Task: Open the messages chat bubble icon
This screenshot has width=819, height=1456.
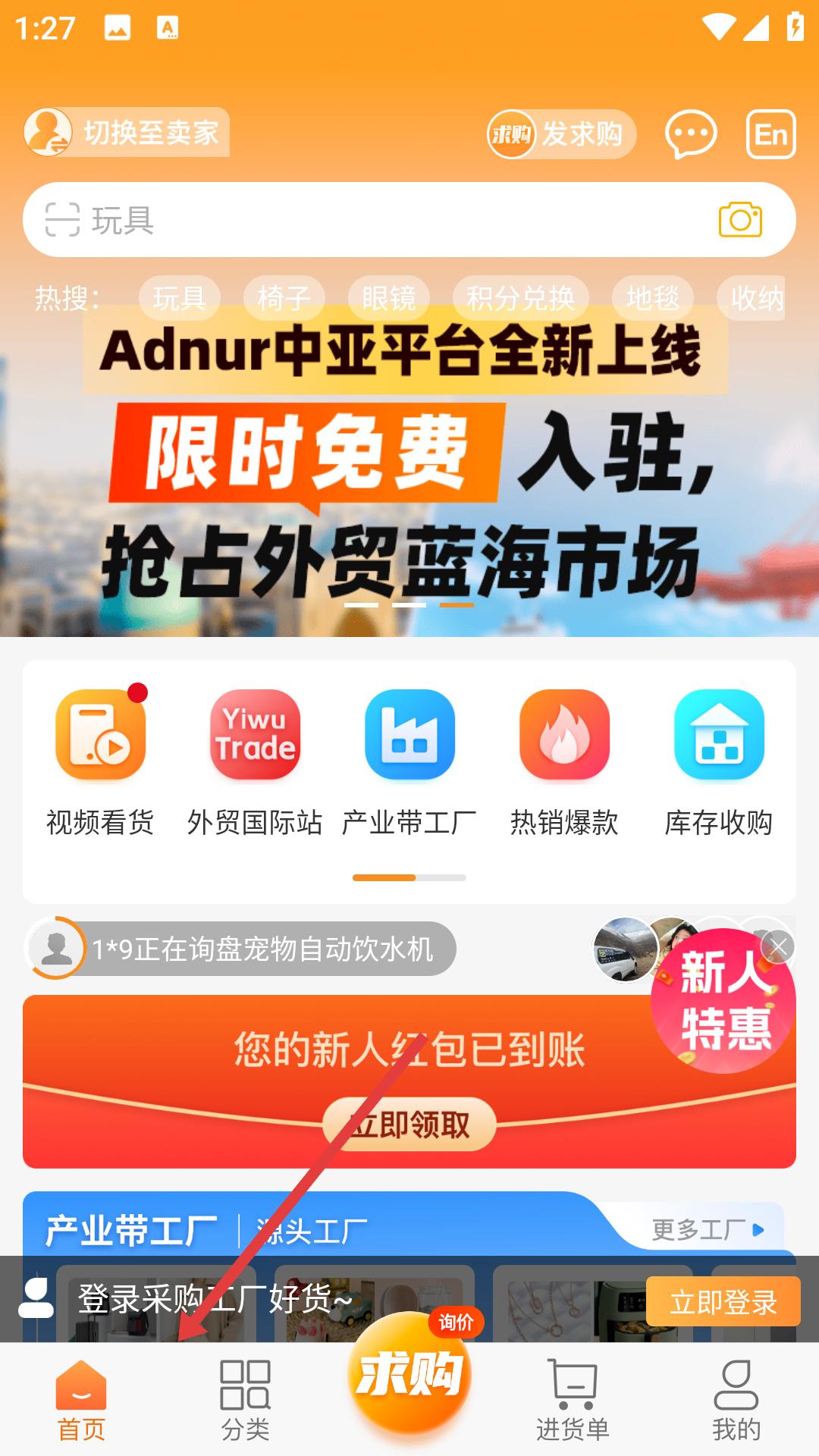Action: tap(691, 134)
